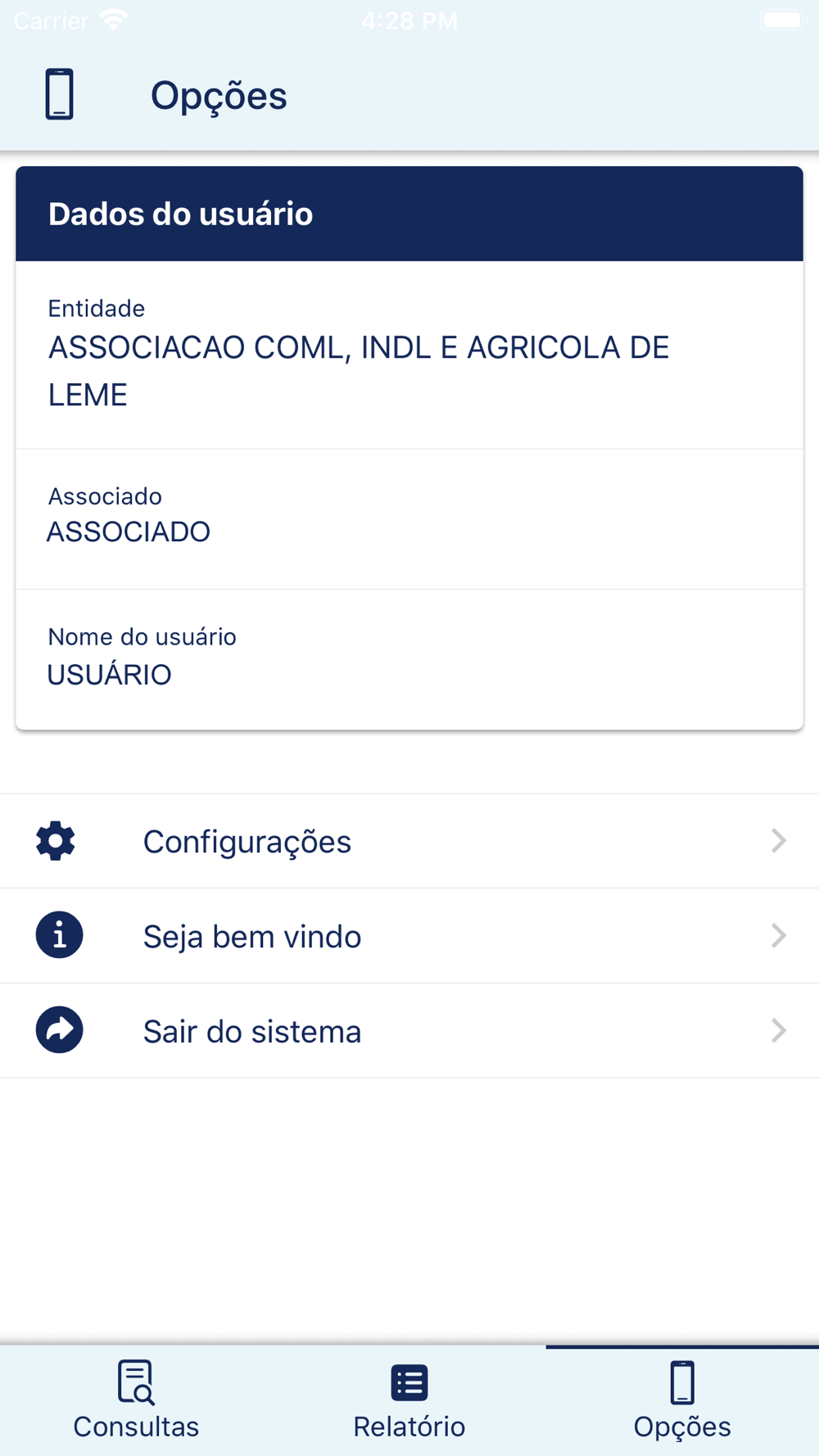This screenshot has height=1456, width=819.
Task: Open the Seja bem vindo row
Action: [409, 936]
